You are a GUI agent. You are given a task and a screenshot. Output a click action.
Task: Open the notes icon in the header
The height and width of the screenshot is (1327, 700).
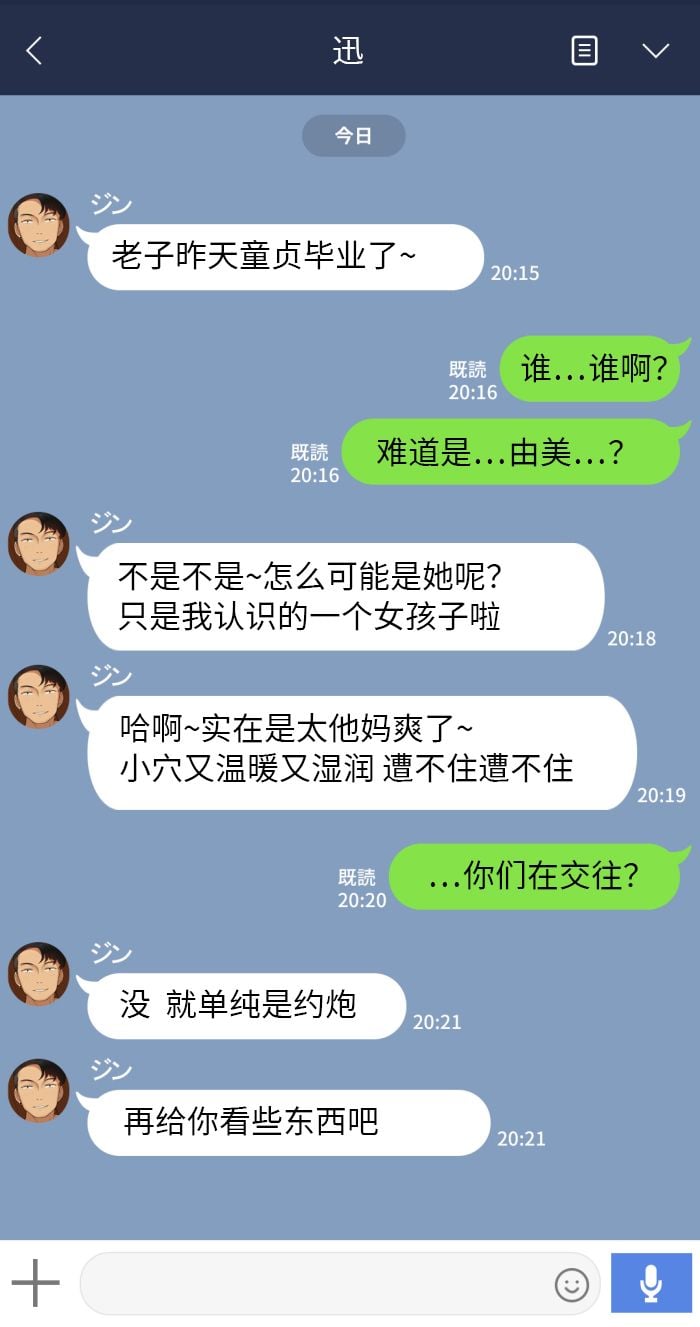[x=584, y=51]
